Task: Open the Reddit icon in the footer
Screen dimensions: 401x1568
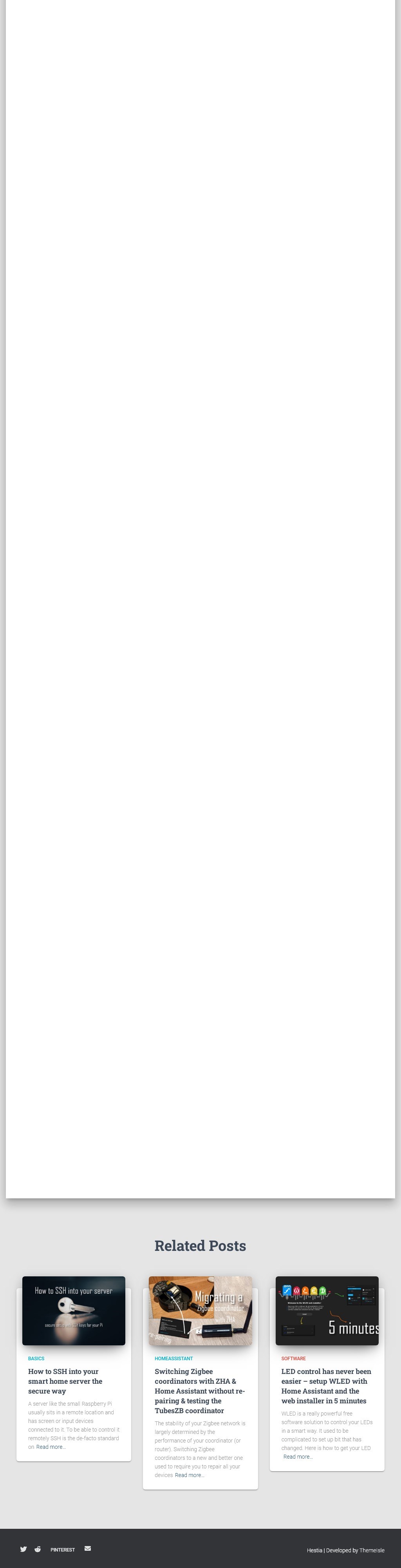Action: click(x=38, y=1549)
